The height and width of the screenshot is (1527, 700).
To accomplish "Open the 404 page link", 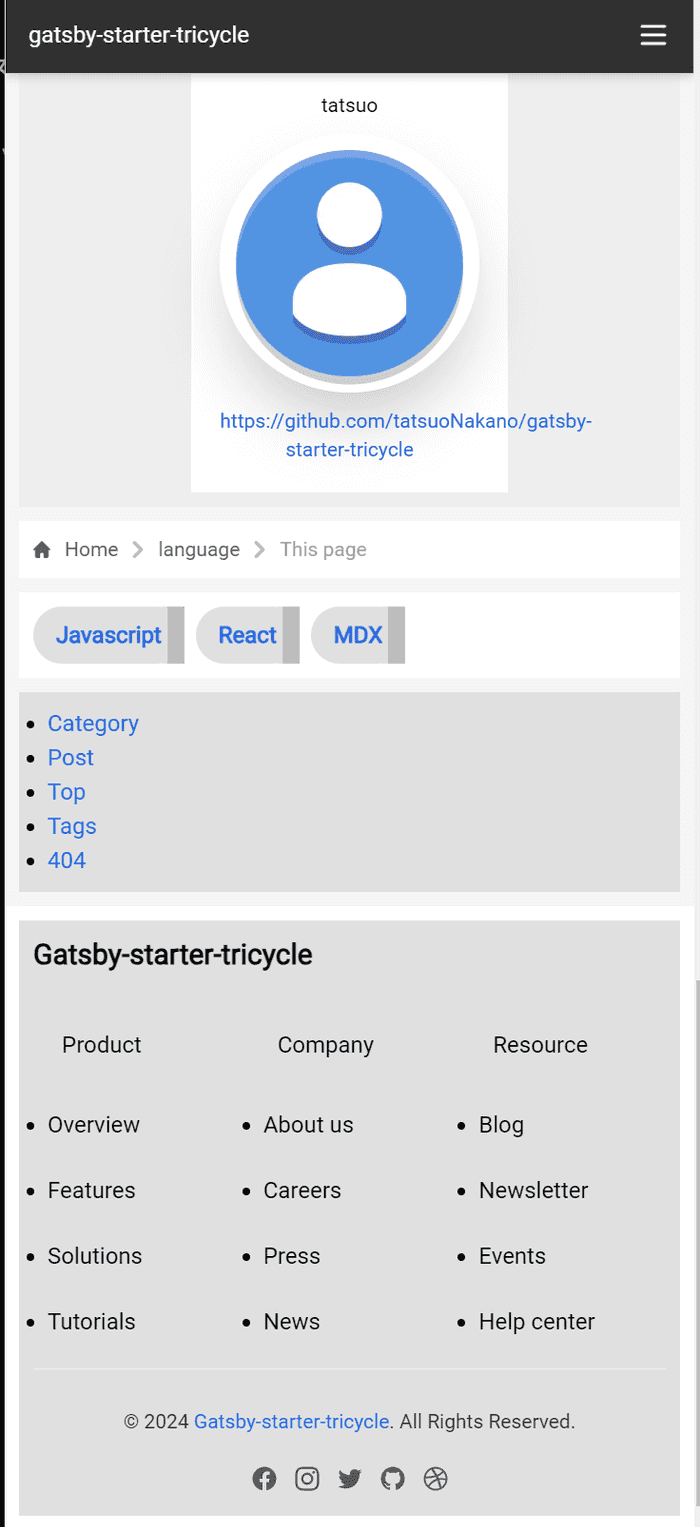I will tap(66, 860).
